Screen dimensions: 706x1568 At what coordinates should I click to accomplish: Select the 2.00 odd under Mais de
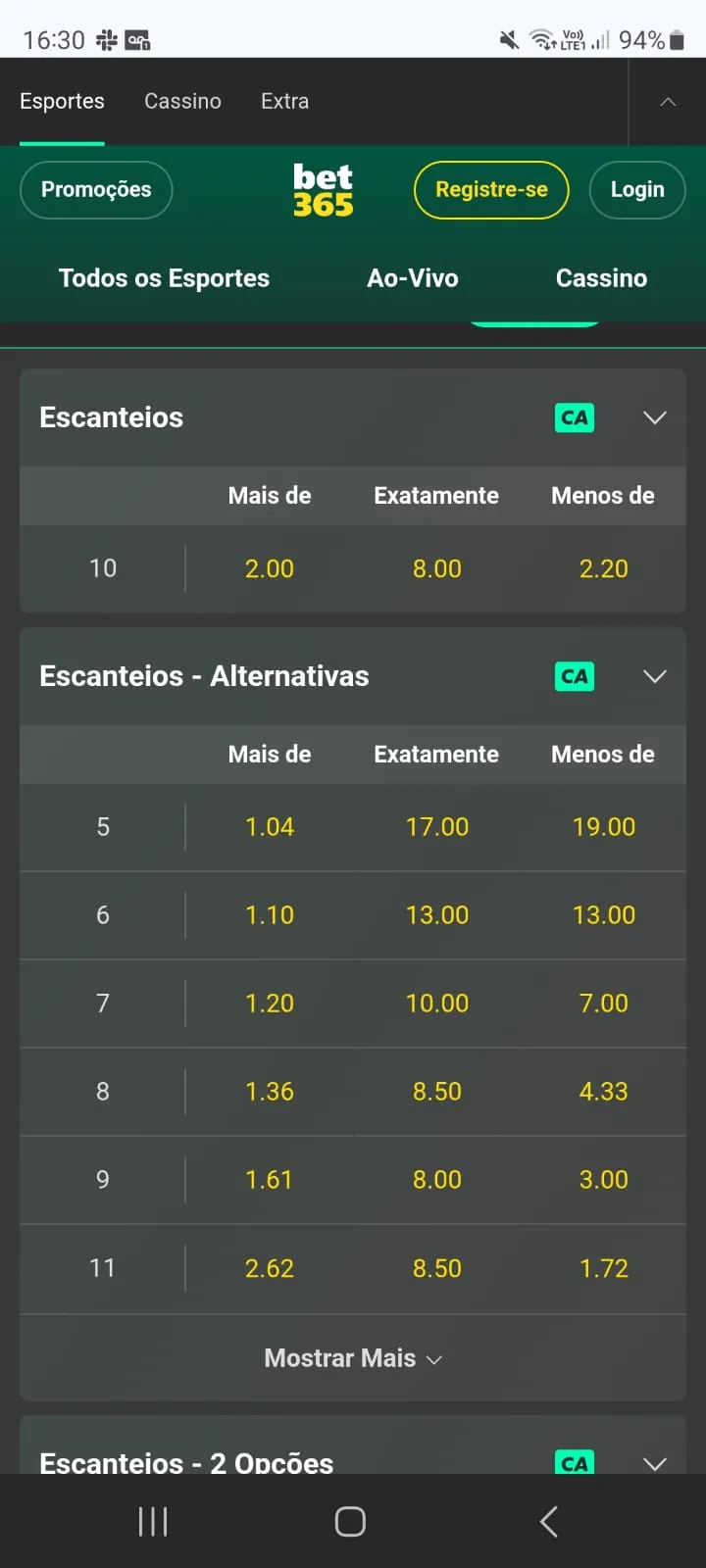(269, 568)
